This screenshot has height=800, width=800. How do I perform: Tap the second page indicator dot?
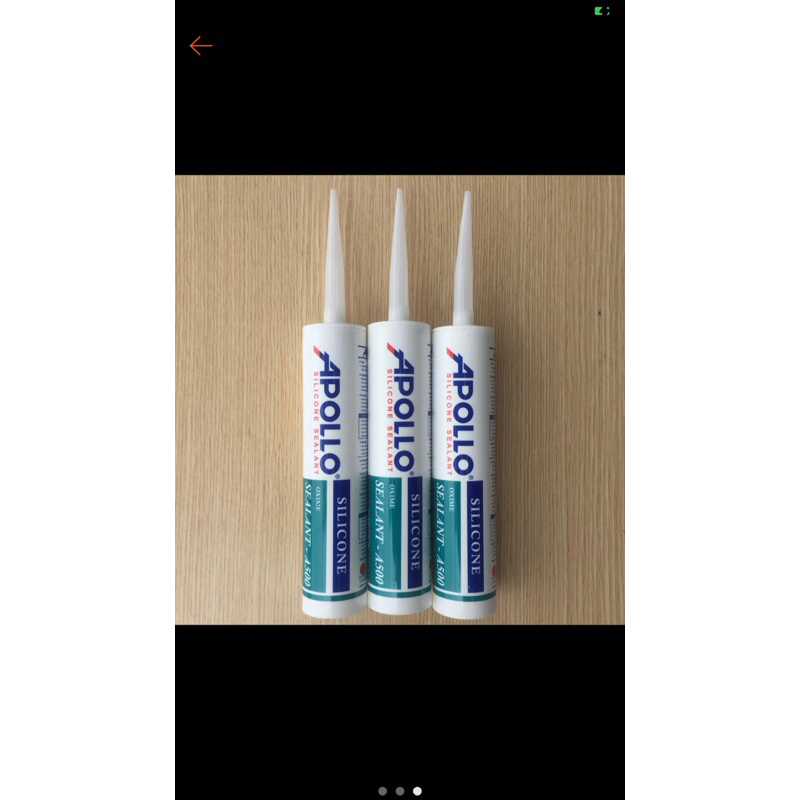point(400,791)
